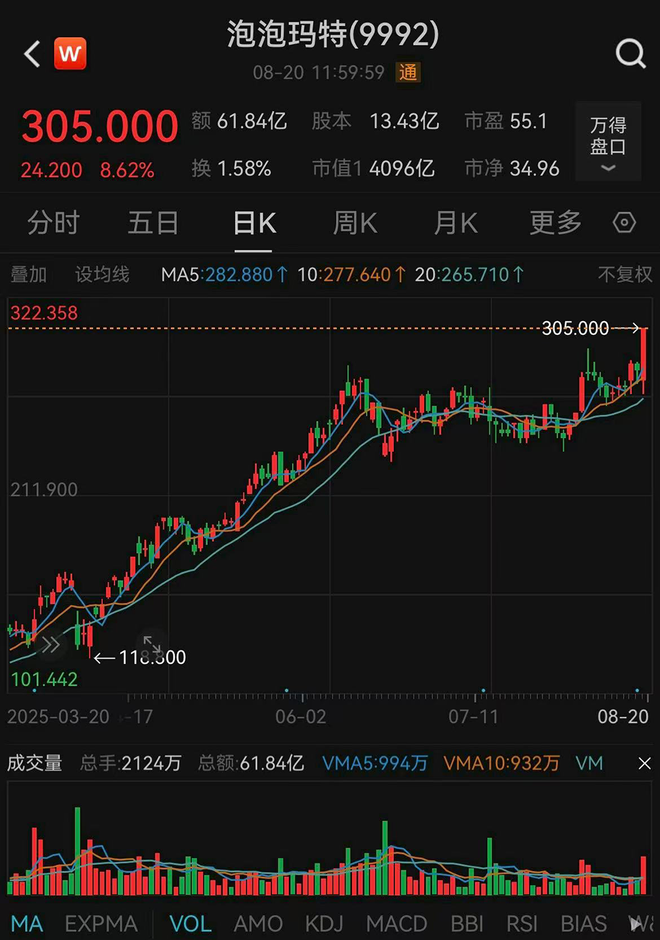Select the BBI indicator
Screen dimensions: 660x940
pos(465,923)
